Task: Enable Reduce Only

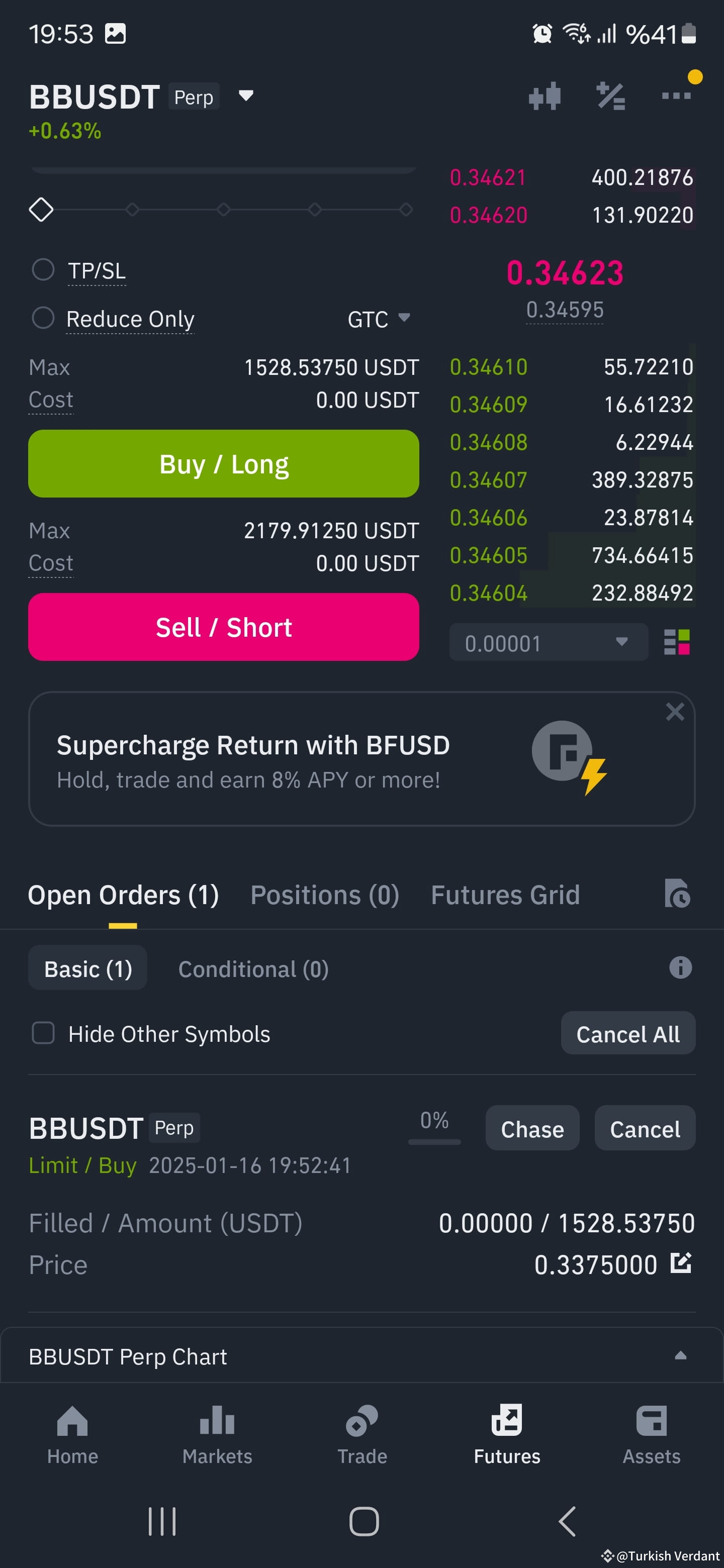Action: 43,318
